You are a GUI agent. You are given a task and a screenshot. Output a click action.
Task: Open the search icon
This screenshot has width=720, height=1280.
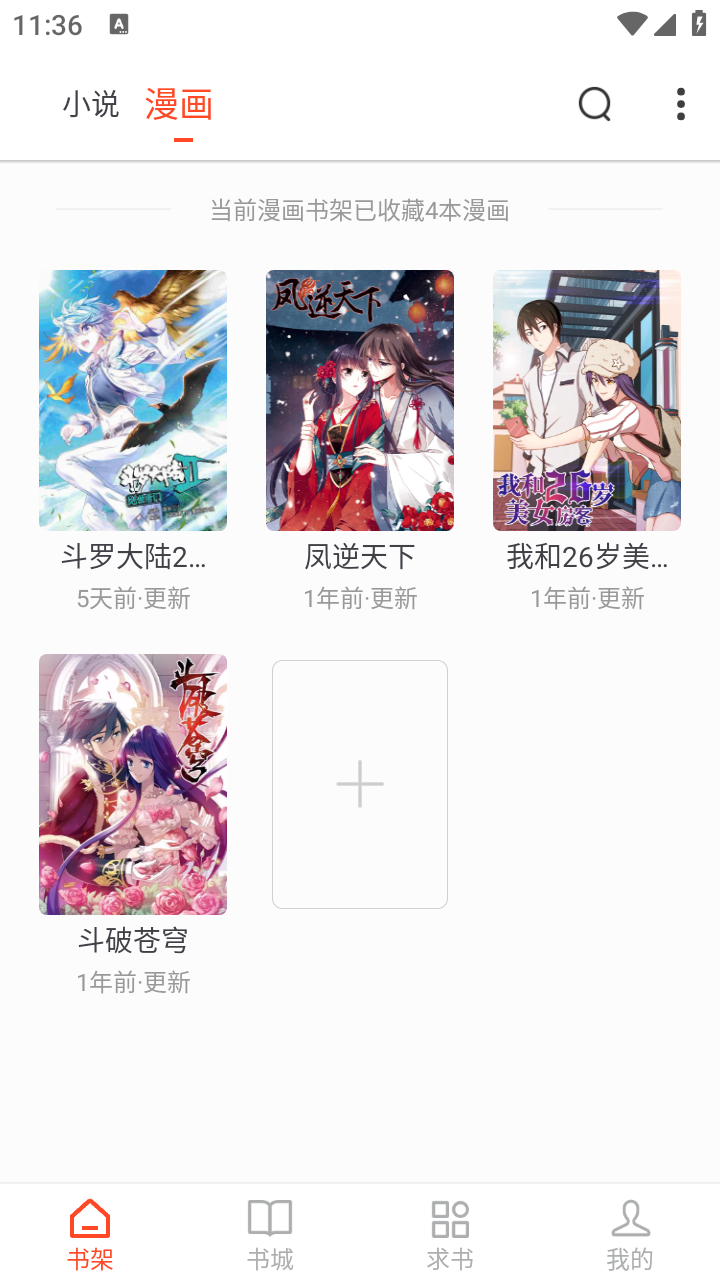[x=594, y=104]
